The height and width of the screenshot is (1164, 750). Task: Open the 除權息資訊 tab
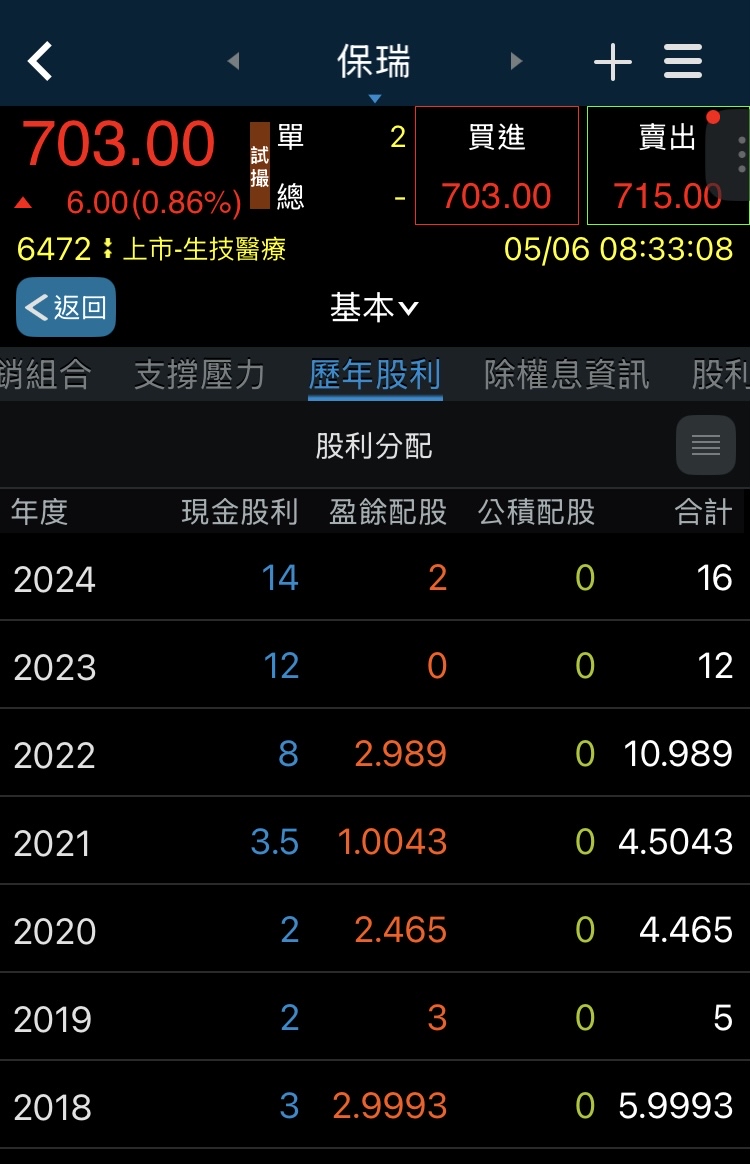coord(566,375)
